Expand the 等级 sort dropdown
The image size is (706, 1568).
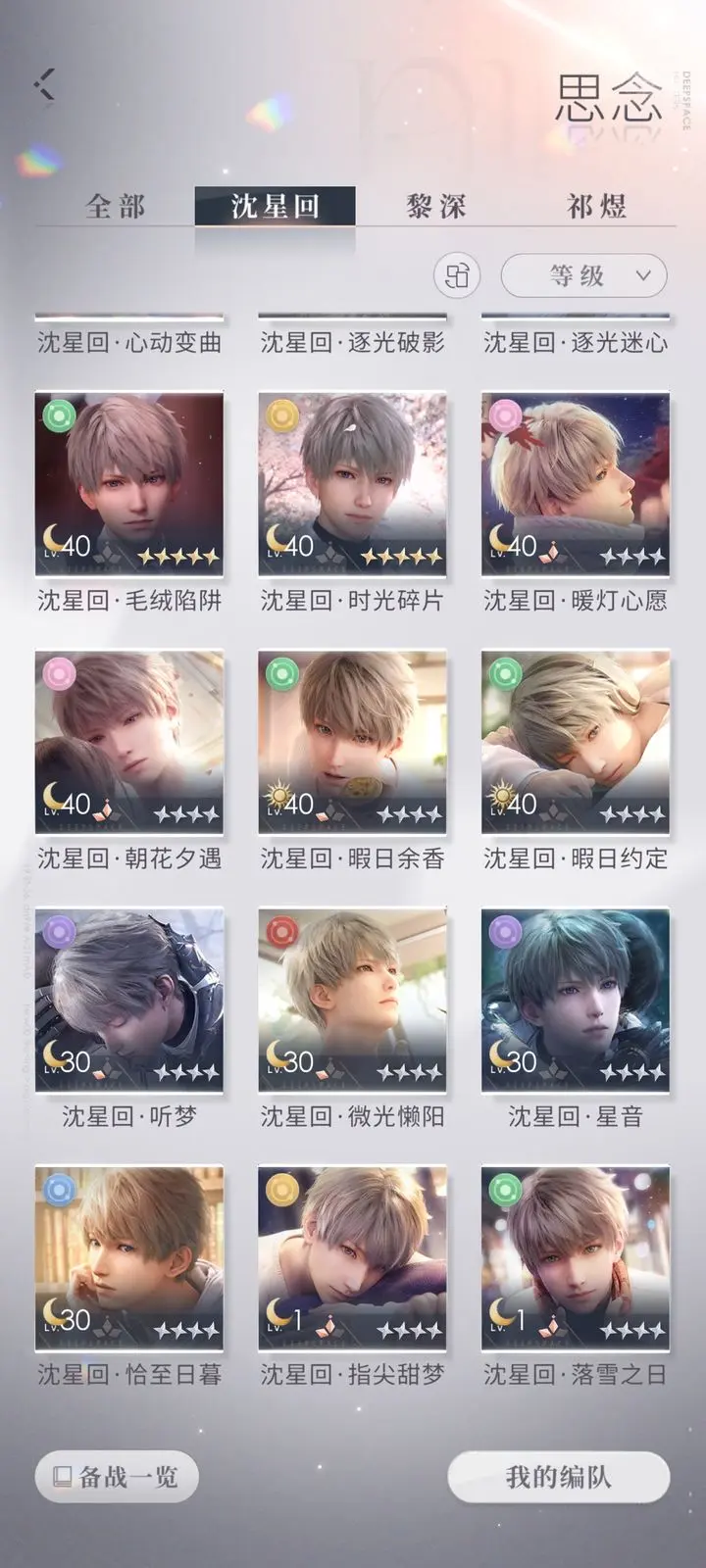[x=584, y=275]
